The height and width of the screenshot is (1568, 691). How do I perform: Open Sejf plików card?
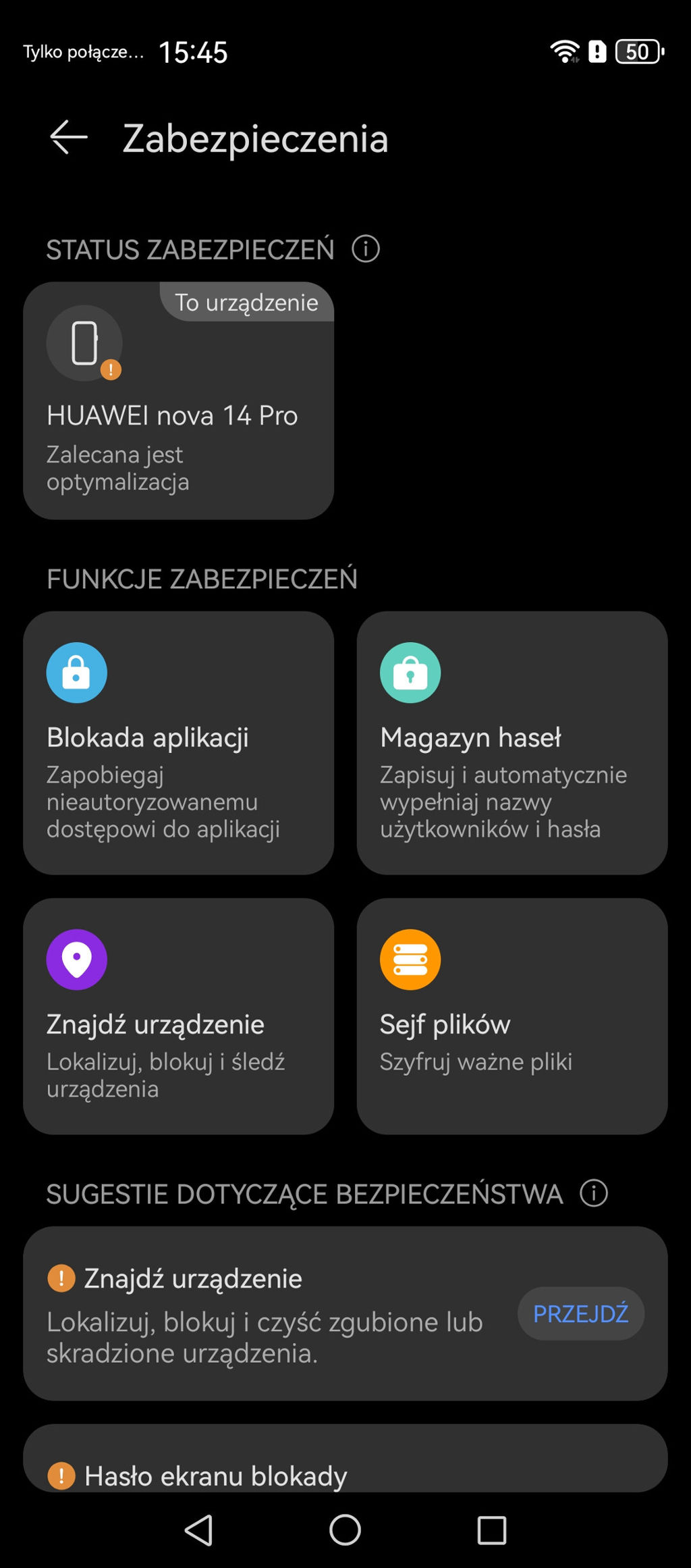click(512, 1015)
